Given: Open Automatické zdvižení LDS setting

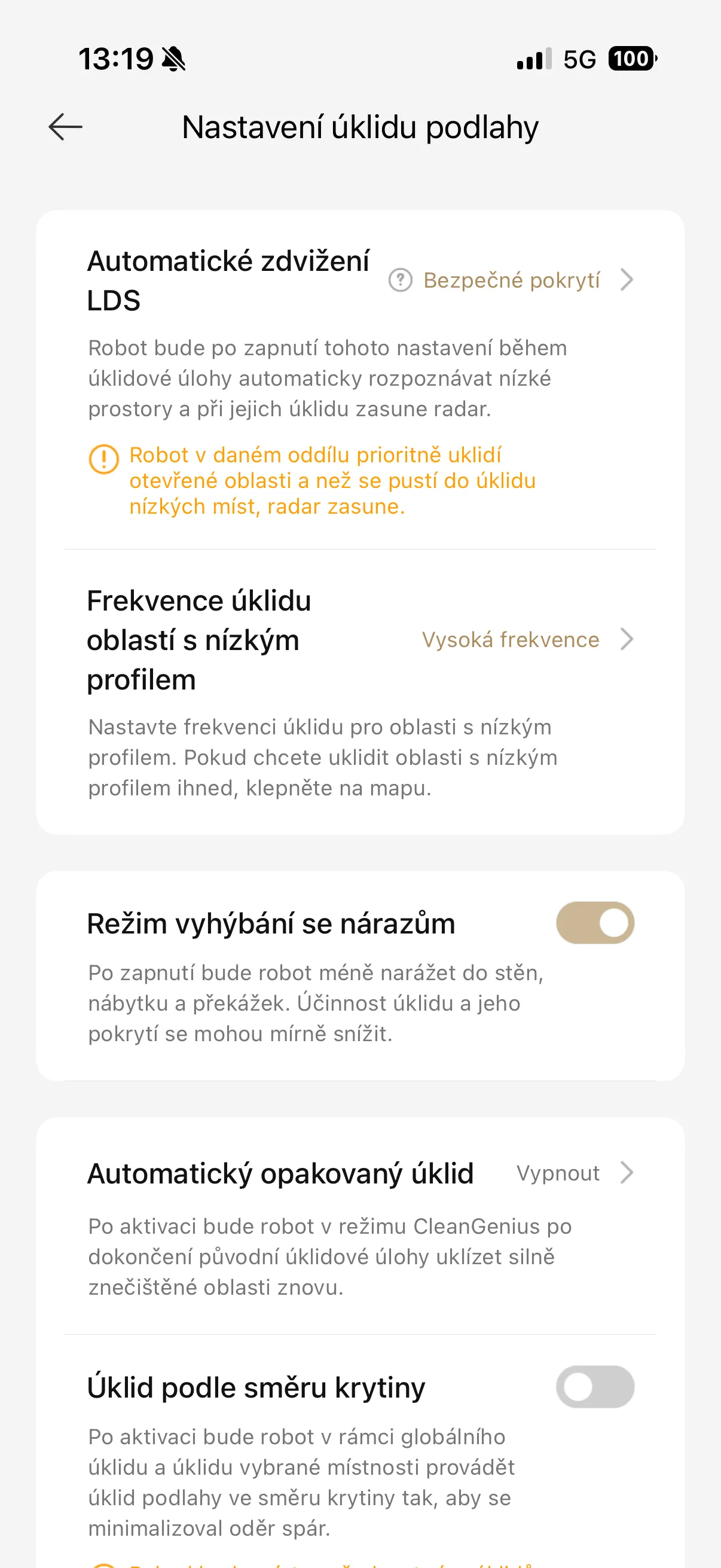Looking at the screenshot, I should click(523, 280).
